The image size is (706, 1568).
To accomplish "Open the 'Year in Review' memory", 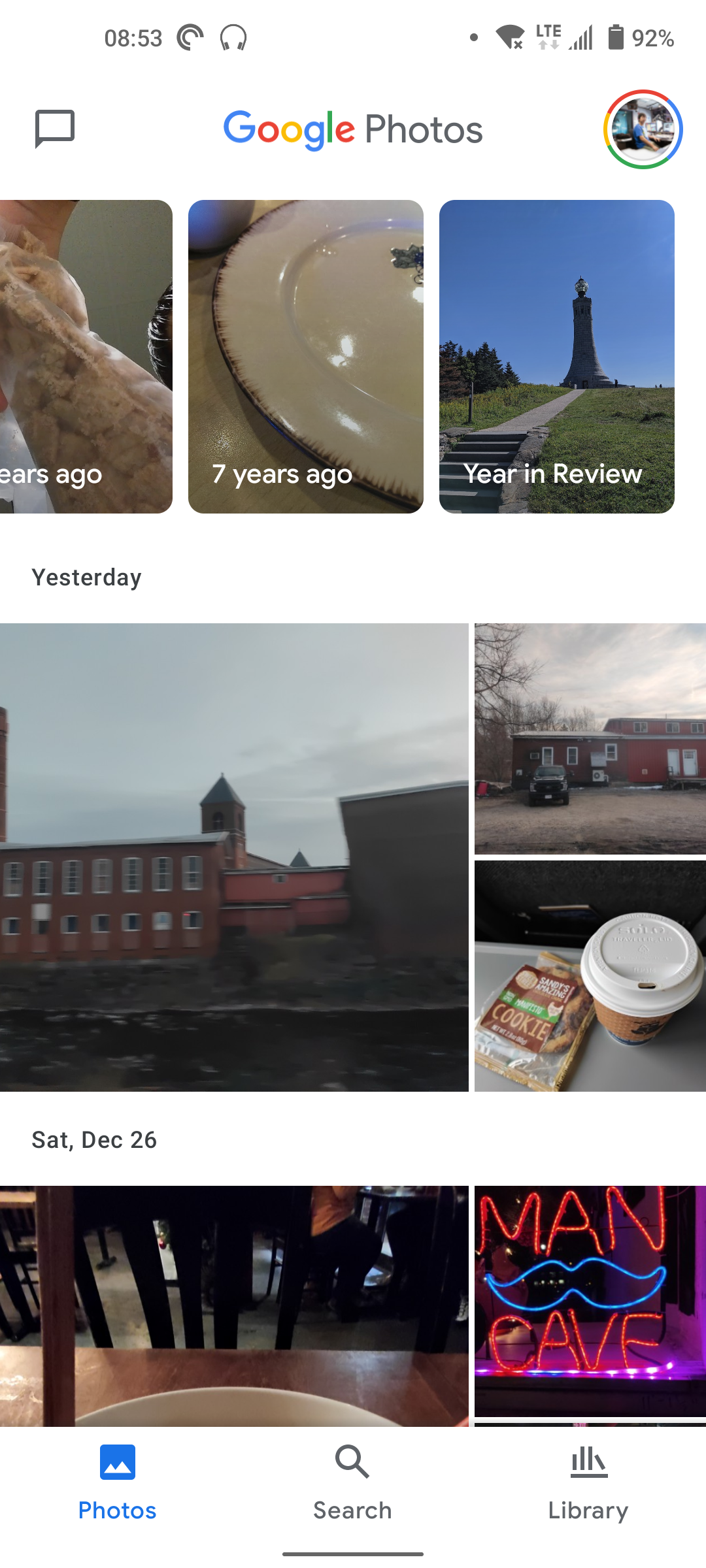I will [556, 356].
